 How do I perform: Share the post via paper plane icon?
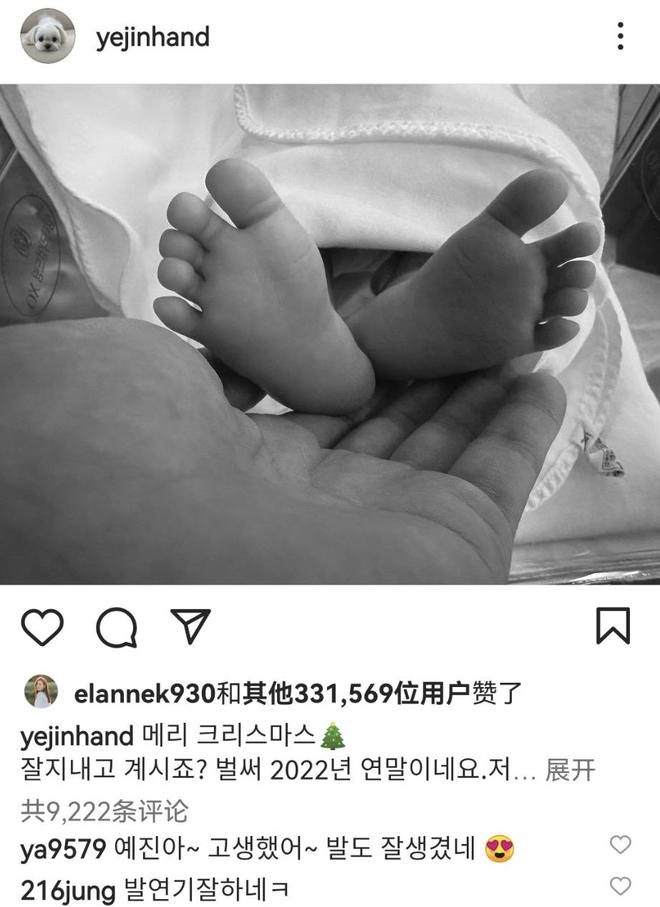tap(190, 627)
